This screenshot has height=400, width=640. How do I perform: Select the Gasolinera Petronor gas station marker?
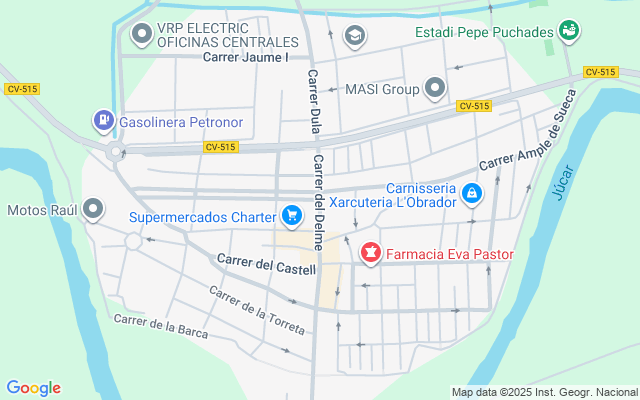point(104,121)
